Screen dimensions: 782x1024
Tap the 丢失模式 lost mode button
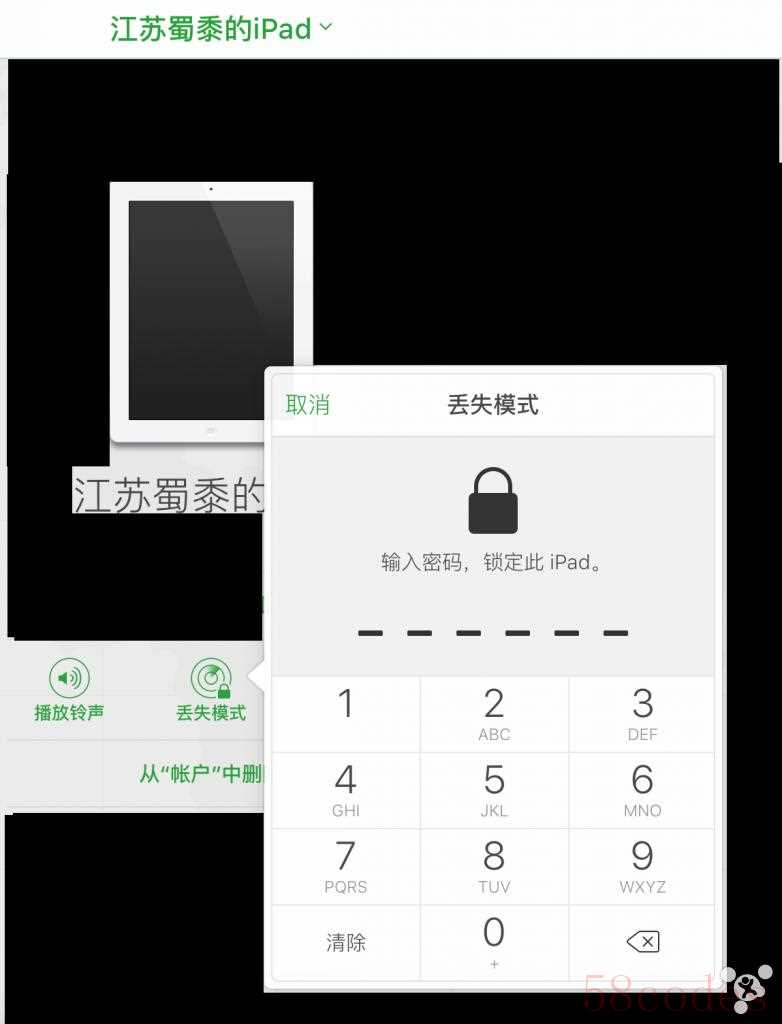[x=211, y=690]
